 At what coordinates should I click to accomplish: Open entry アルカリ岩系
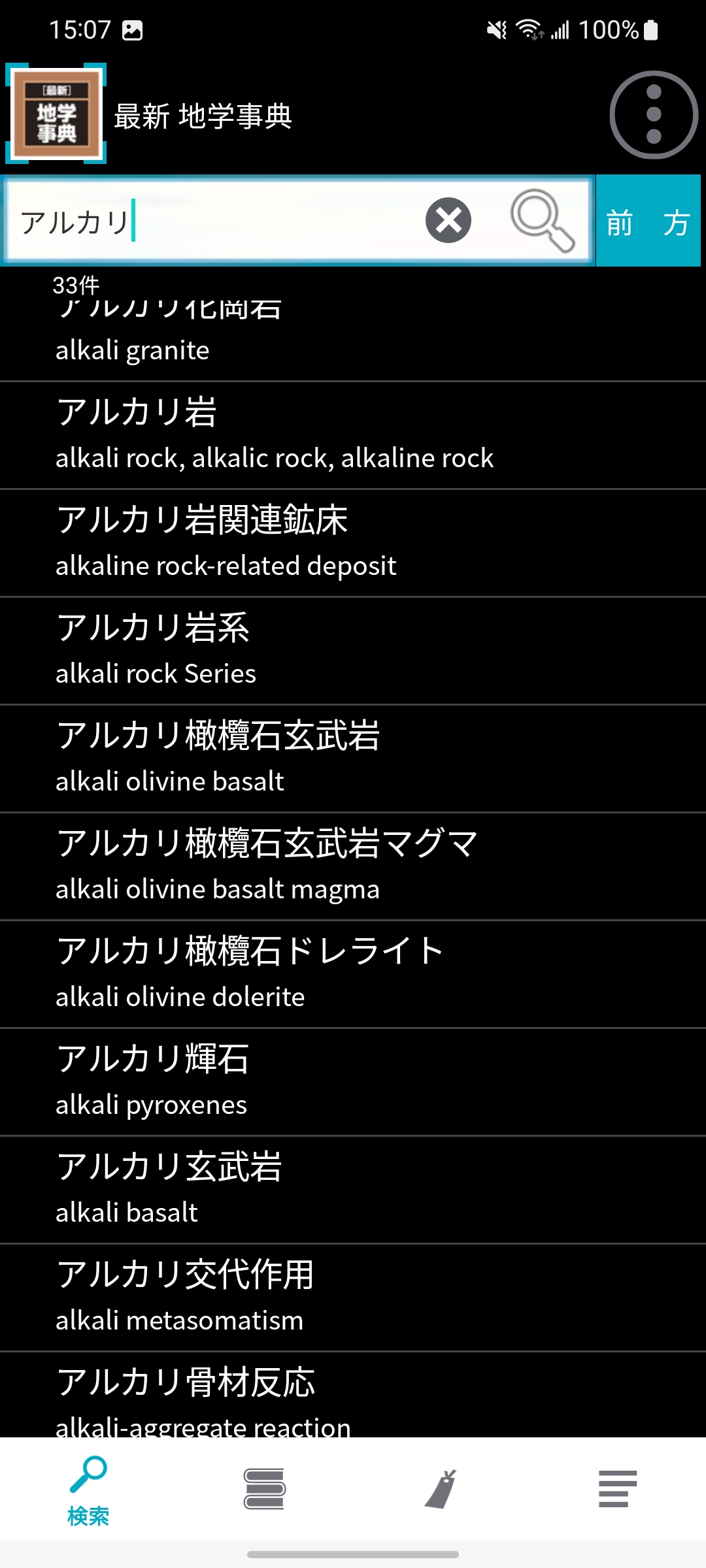click(353, 651)
